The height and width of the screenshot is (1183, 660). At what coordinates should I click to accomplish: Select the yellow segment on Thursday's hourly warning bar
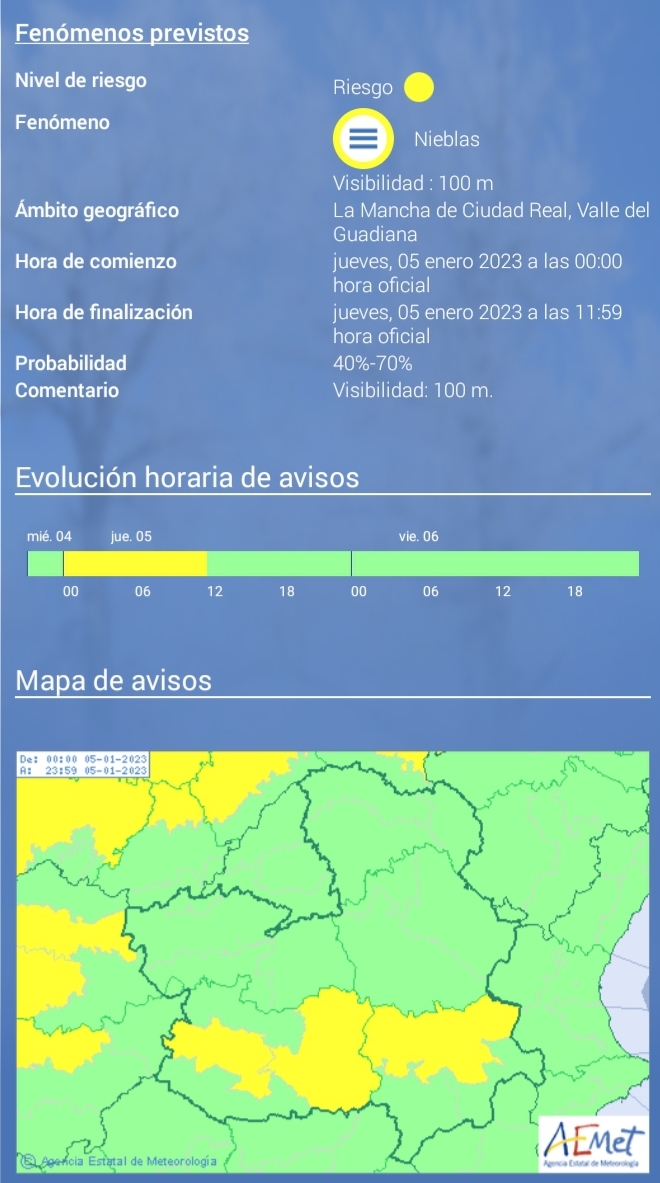tap(135, 564)
